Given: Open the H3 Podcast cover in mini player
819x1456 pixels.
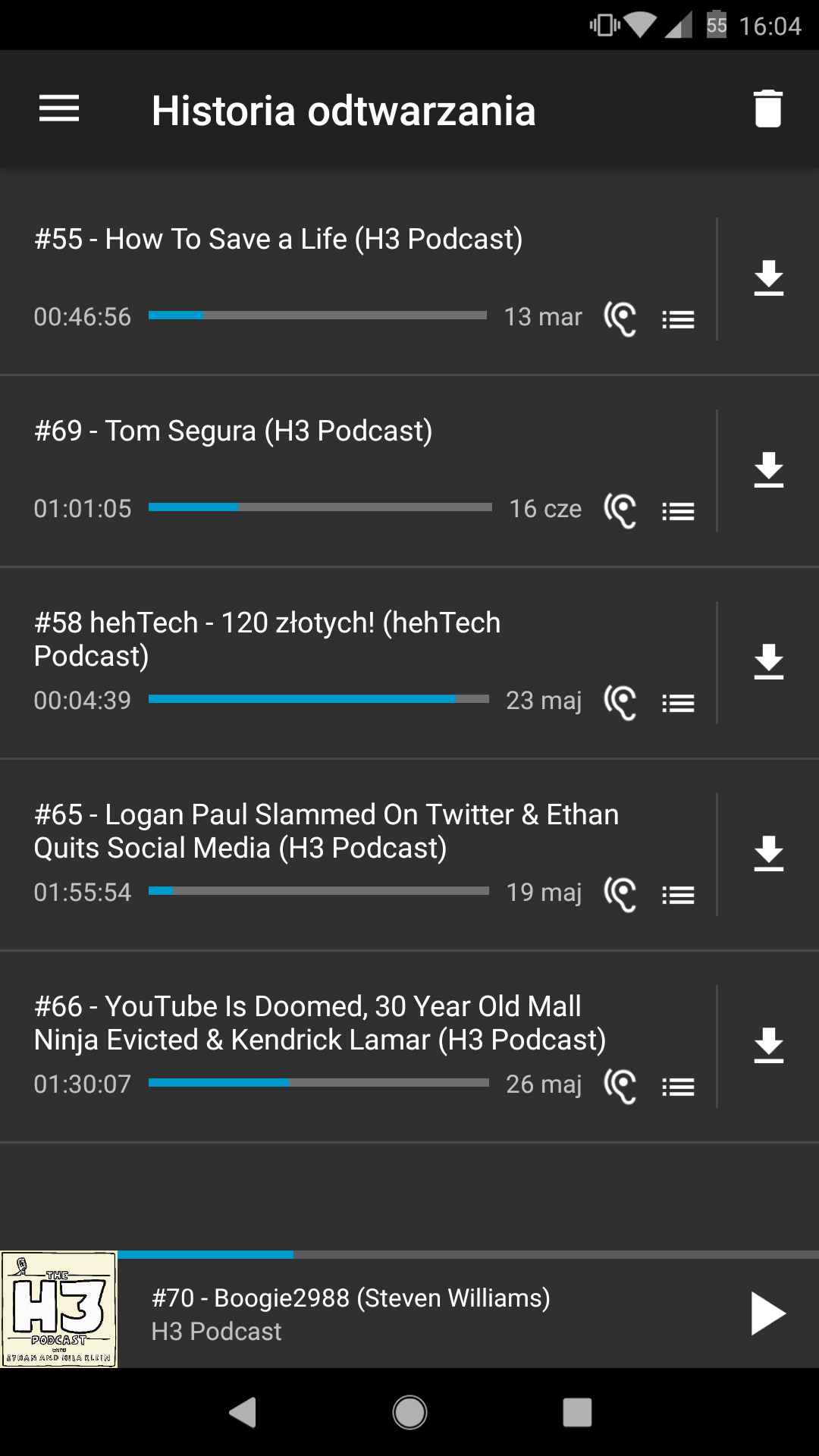Looking at the screenshot, I should pos(59,1310).
